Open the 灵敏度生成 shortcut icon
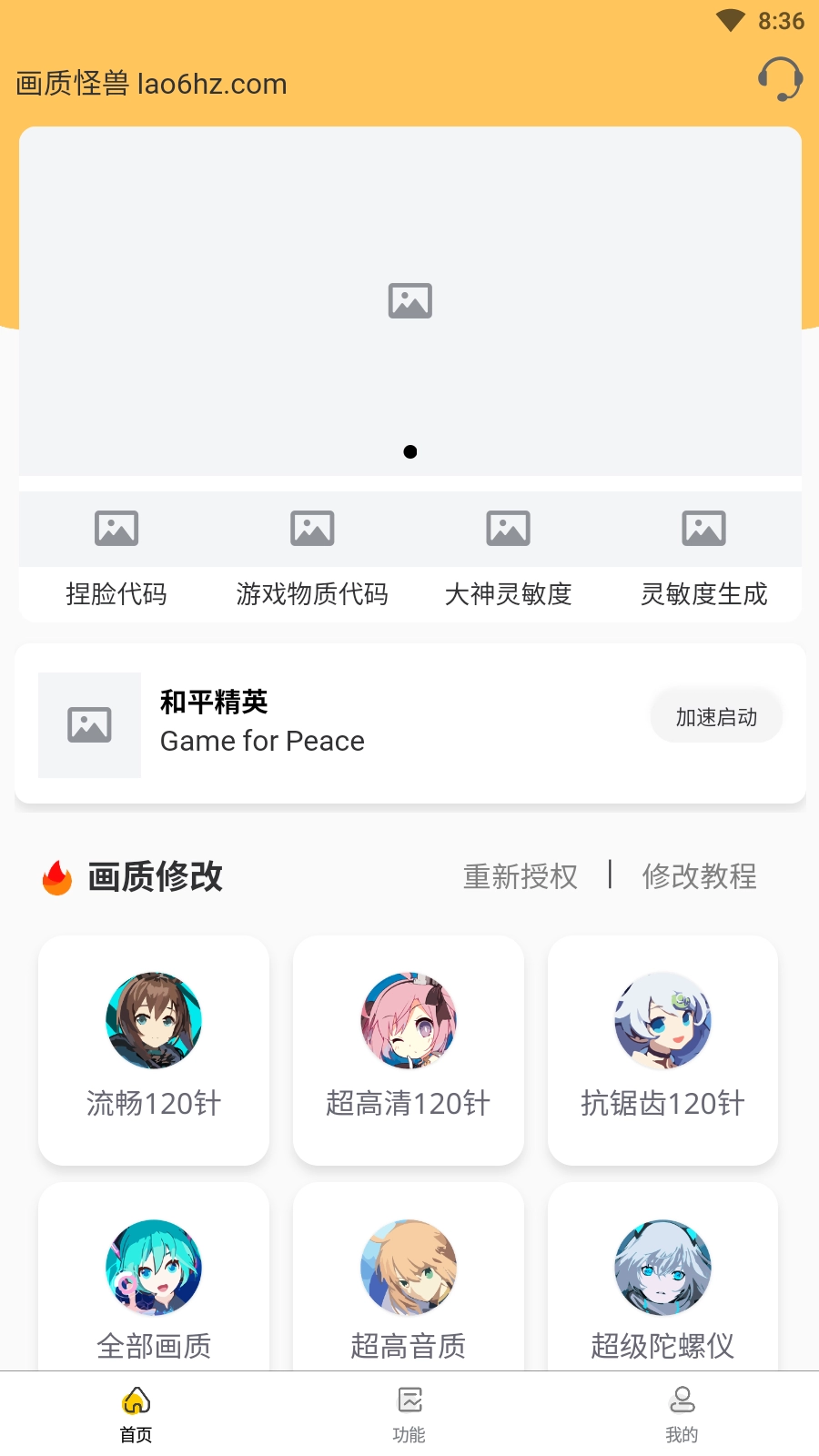This screenshot has width=819, height=1456. pyautogui.click(x=702, y=528)
